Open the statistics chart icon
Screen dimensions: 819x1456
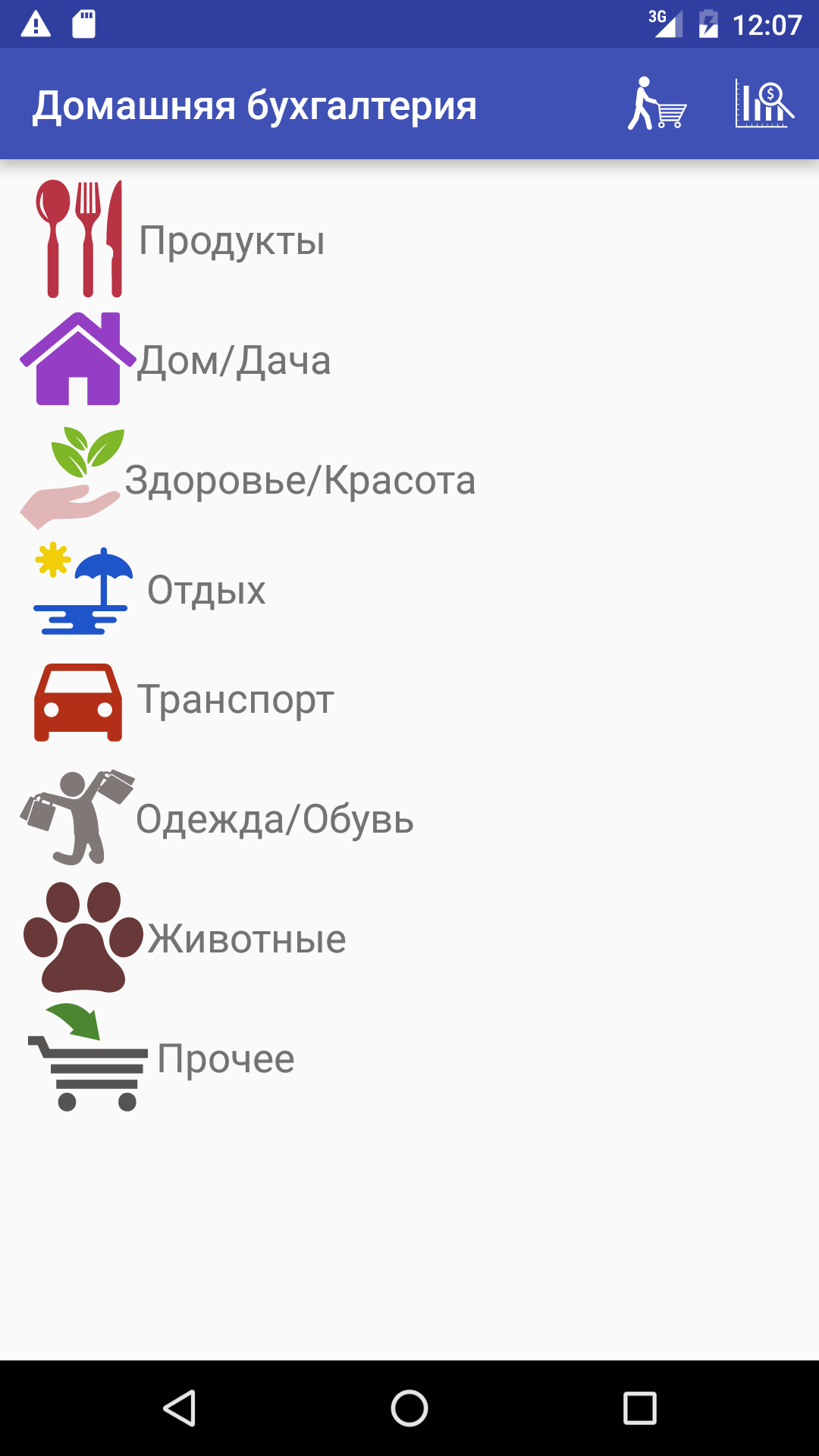tap(765, 104)
